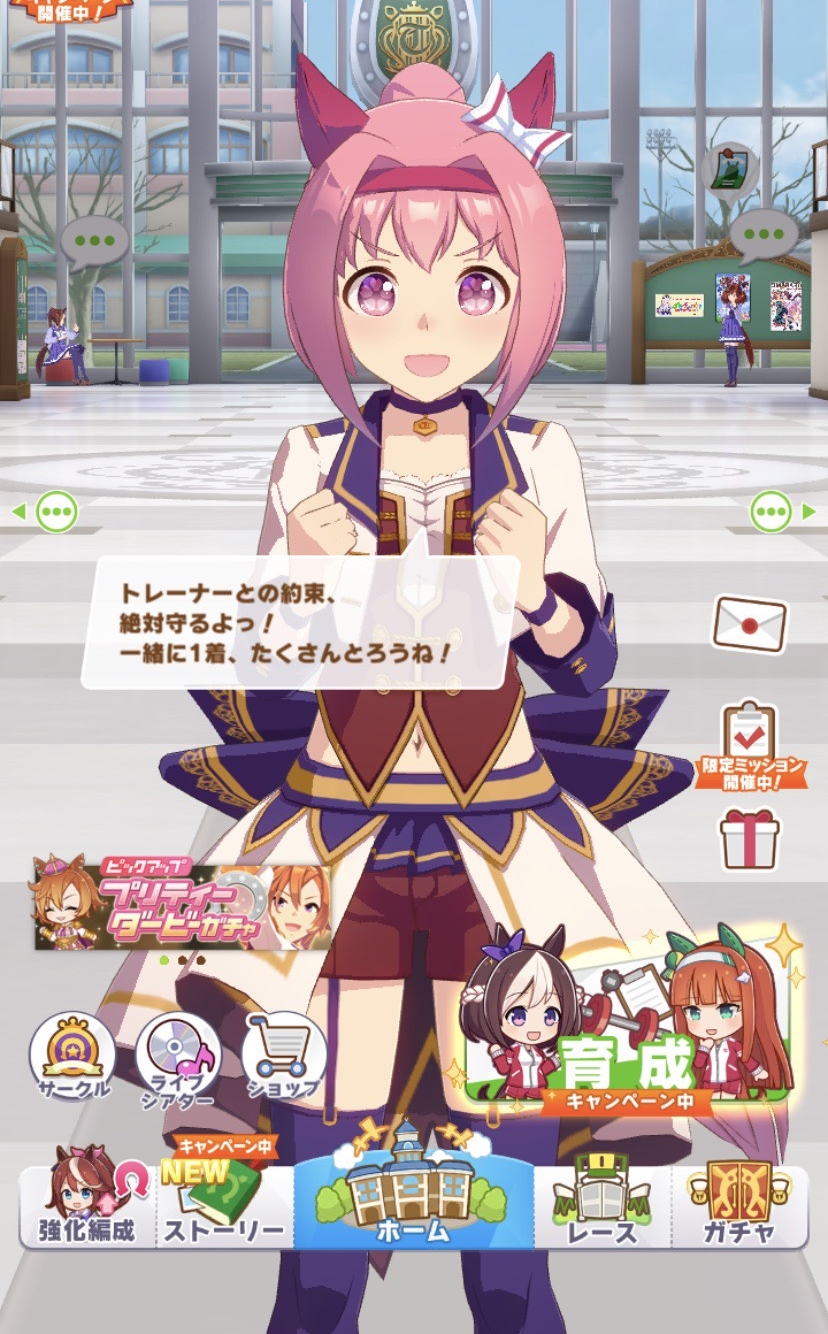Screen dimensions: 828x1334
Task: Open the present gift box
Action: [x=750, y=839]
